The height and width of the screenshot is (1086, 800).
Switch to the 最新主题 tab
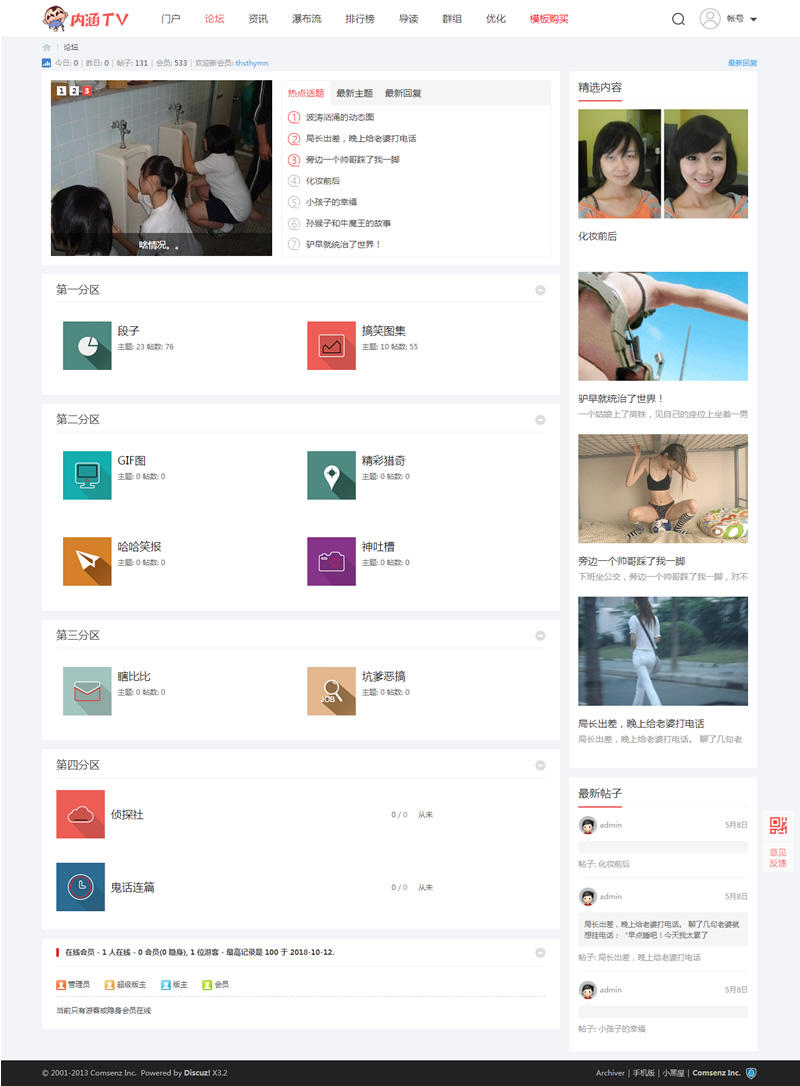(354, 93)
